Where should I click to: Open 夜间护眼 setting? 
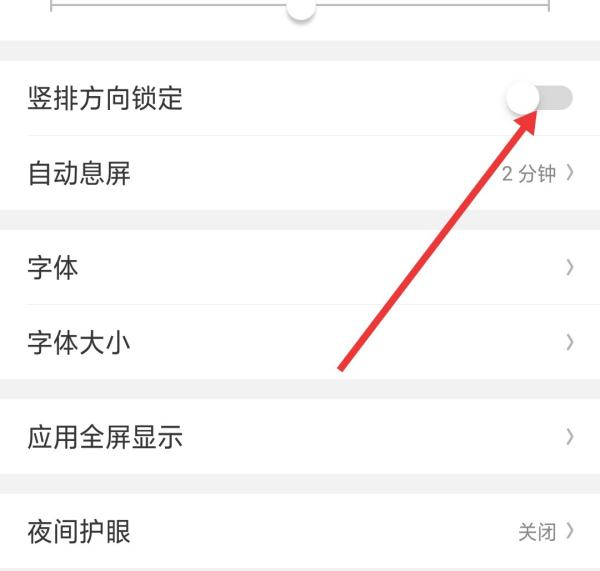(x=300, y=531)
